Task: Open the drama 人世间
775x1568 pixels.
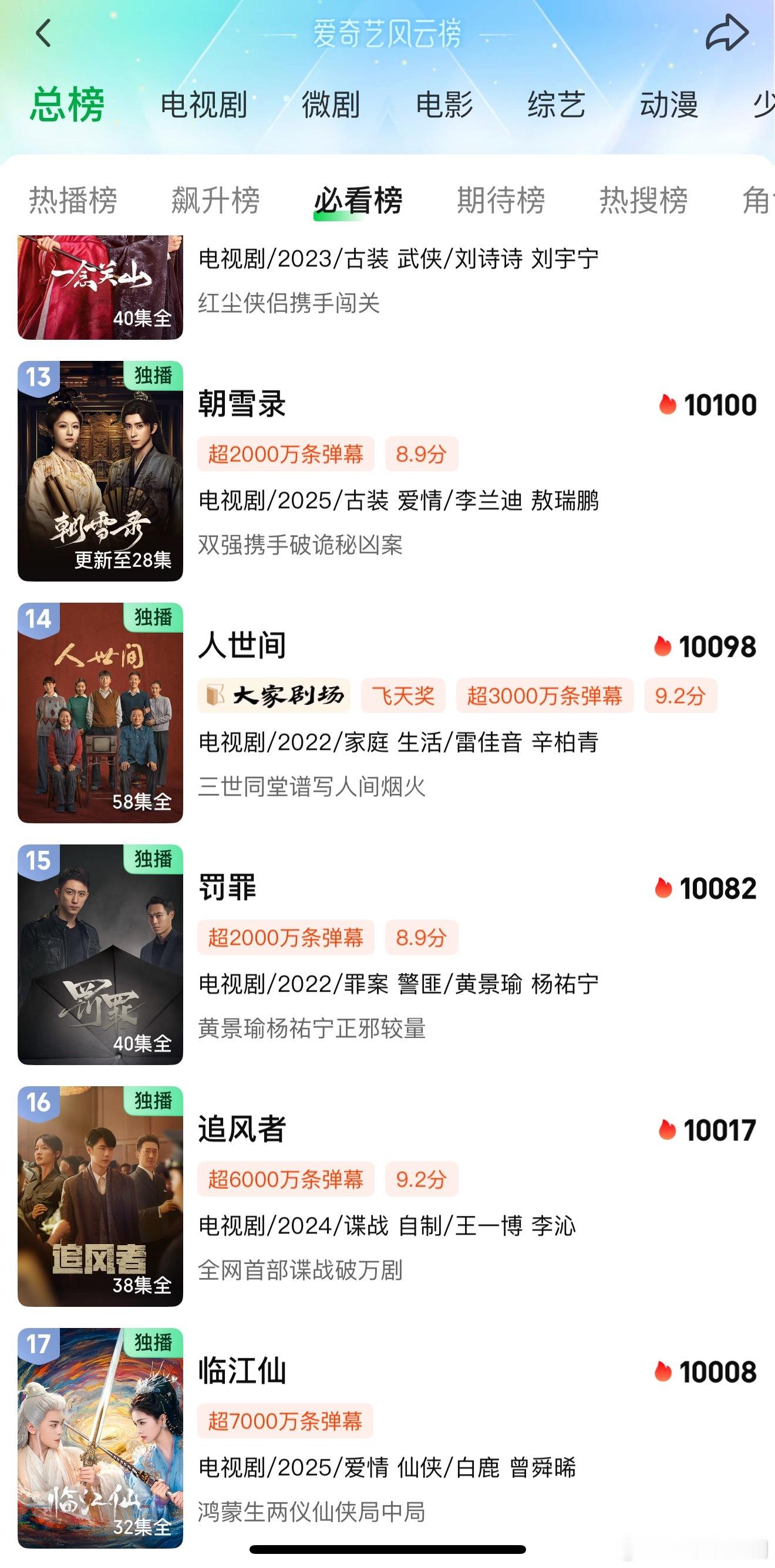Action: (x=387, y=713)
